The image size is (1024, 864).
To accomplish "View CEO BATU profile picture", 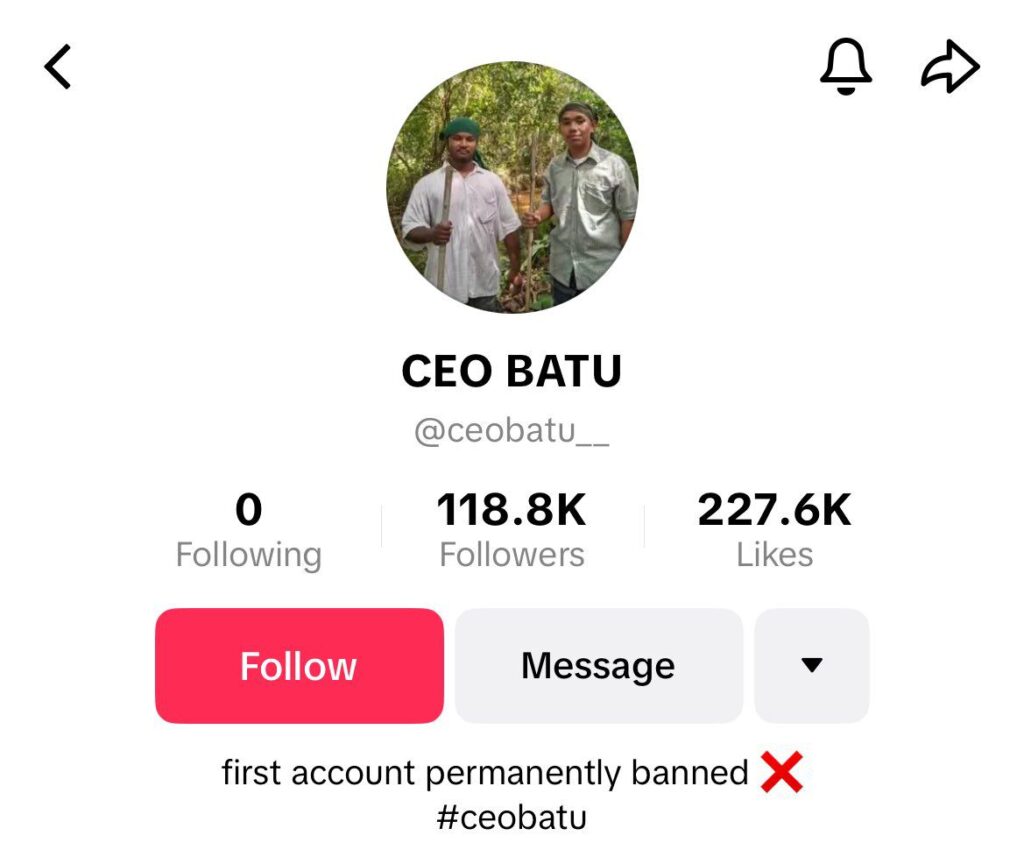I will [x=512, y=187].
